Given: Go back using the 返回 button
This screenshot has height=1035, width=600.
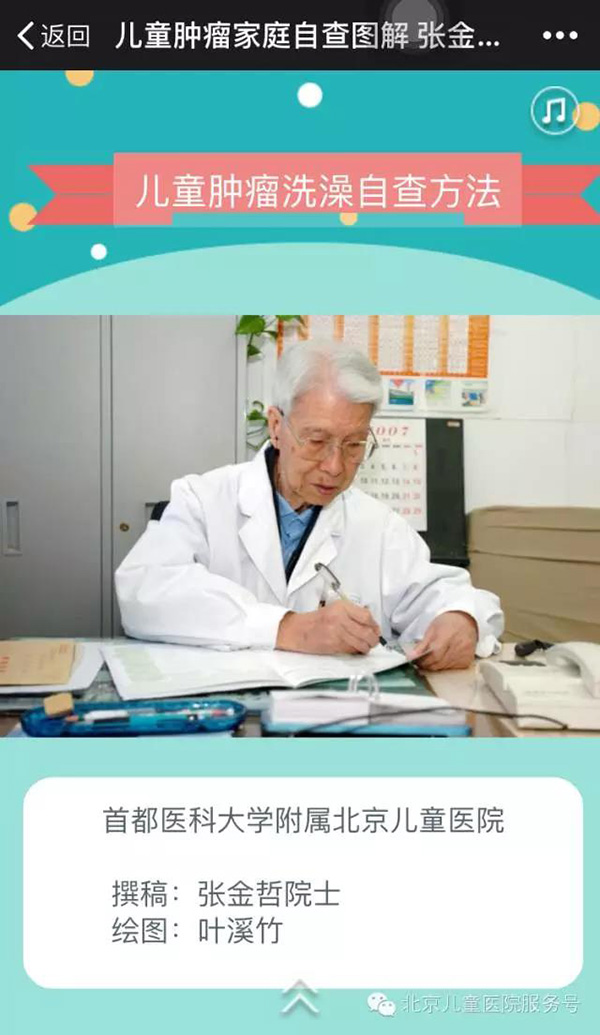Looking at the screenshot, I should click(x=52, y=37).
